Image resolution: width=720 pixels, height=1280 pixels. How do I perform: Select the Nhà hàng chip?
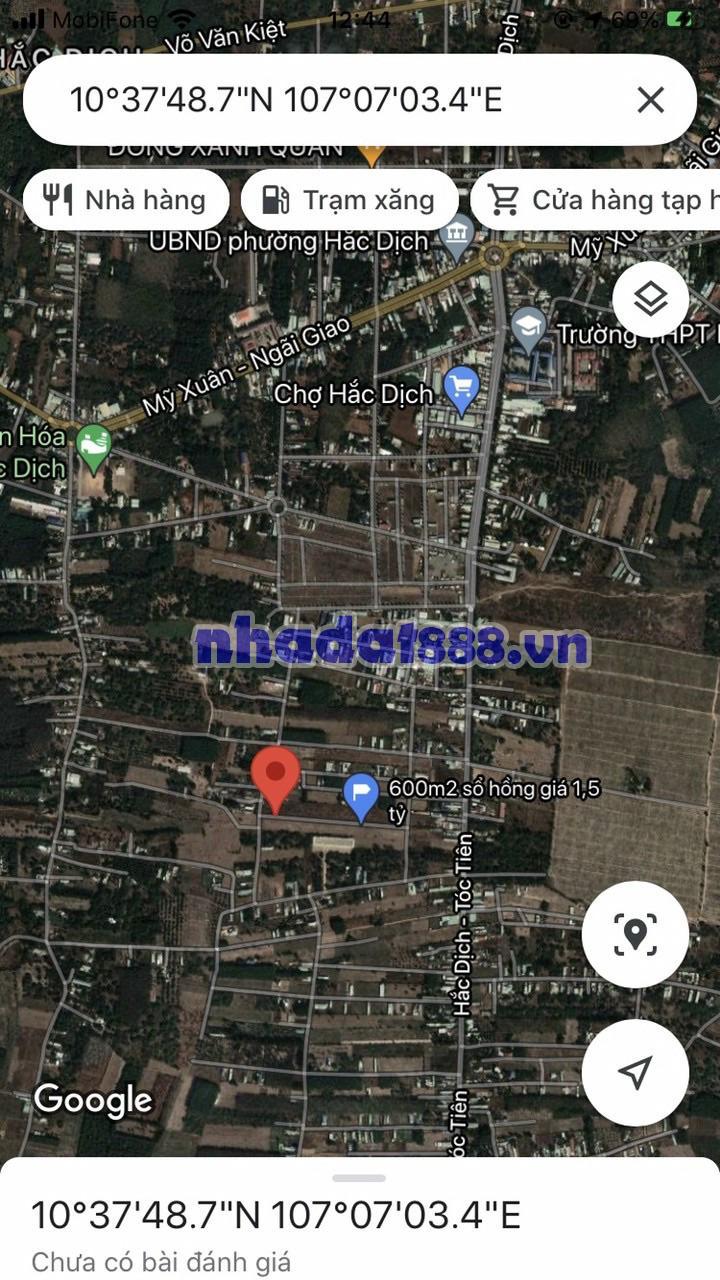coord(126,200)
